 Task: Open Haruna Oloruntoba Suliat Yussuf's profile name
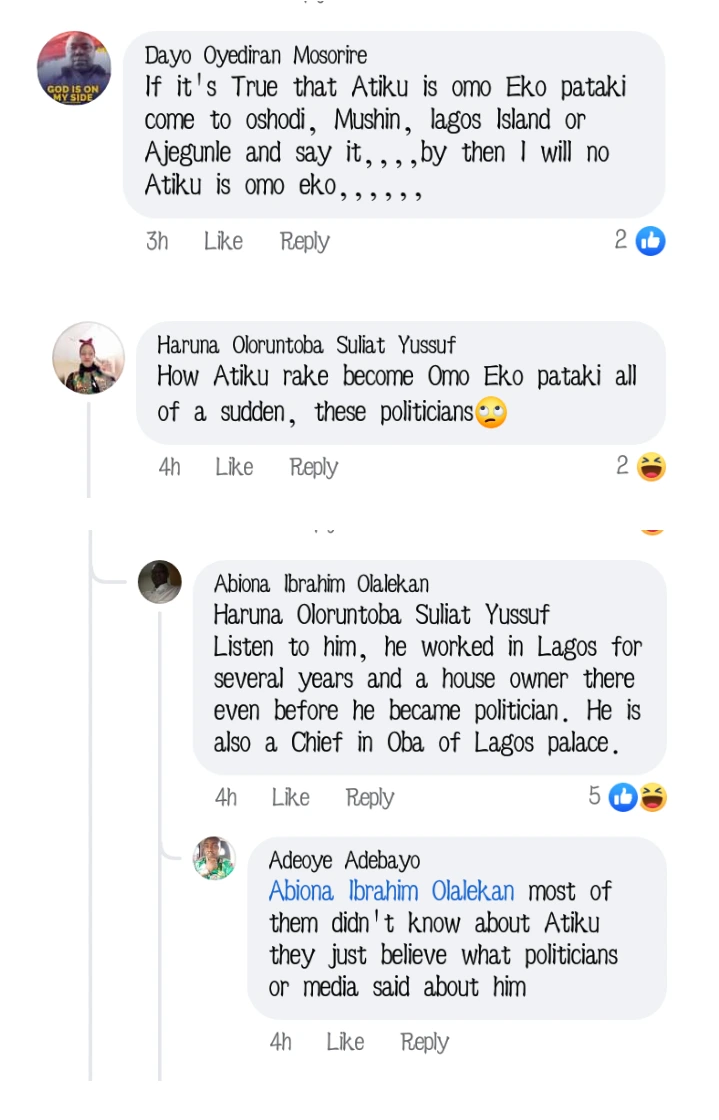(306, 346)
